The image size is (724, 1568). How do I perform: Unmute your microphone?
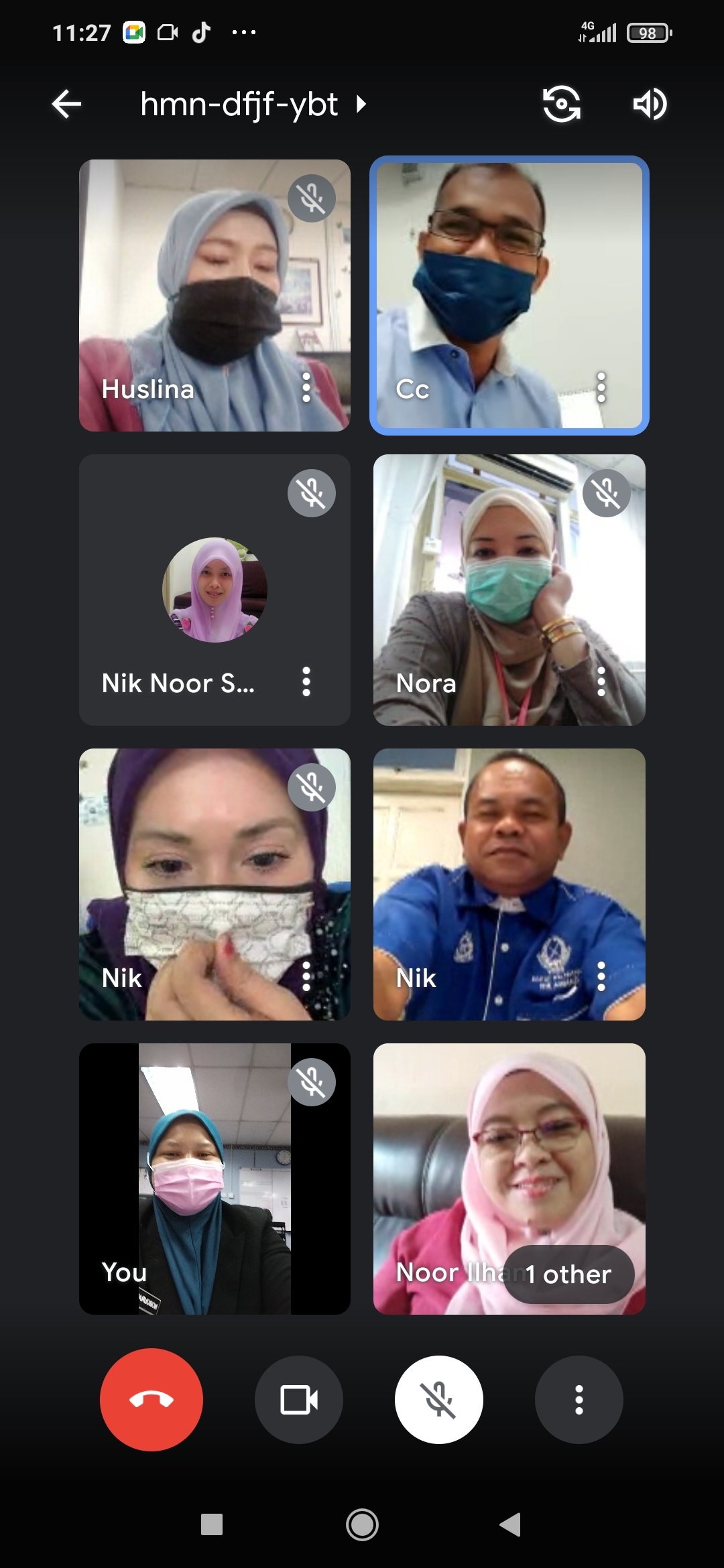[x=439, y=1400]
